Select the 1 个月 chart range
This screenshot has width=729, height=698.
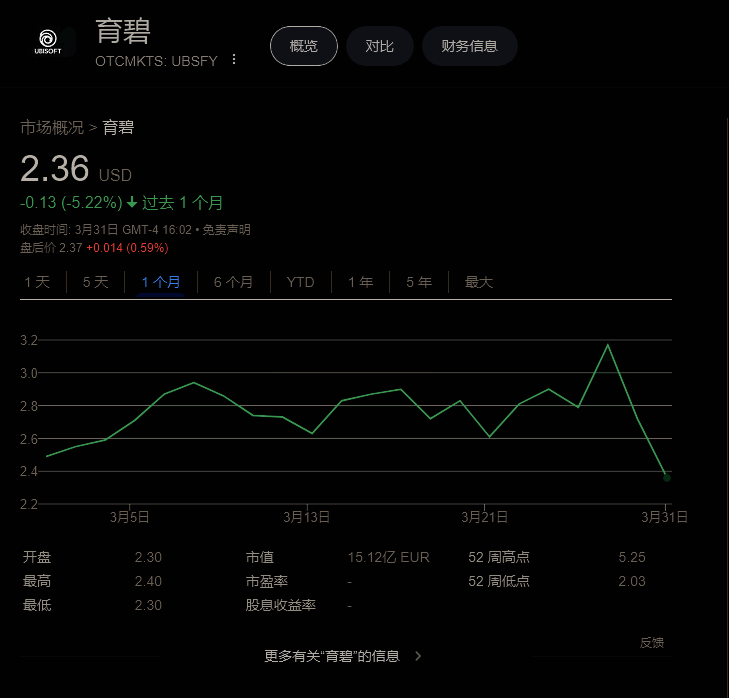[x=161, y=282]
